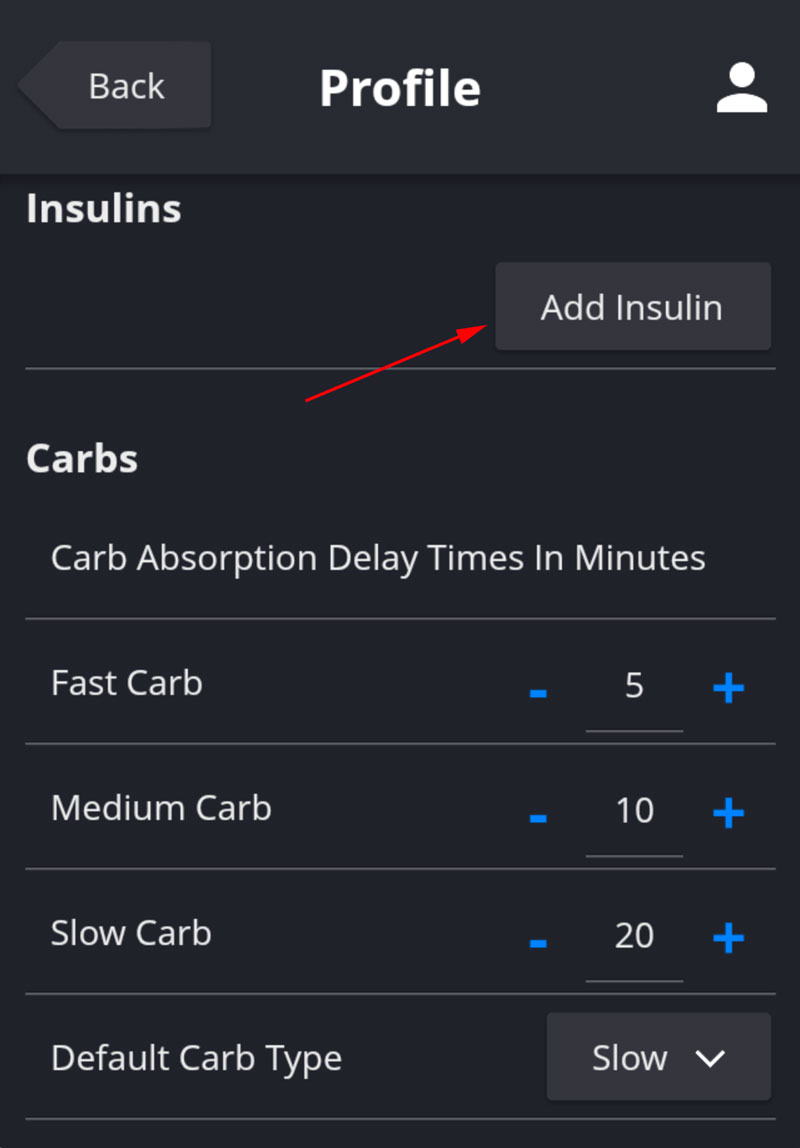Decrease the Fast Carb delay

pyautogui.click(x=538, y=690)
